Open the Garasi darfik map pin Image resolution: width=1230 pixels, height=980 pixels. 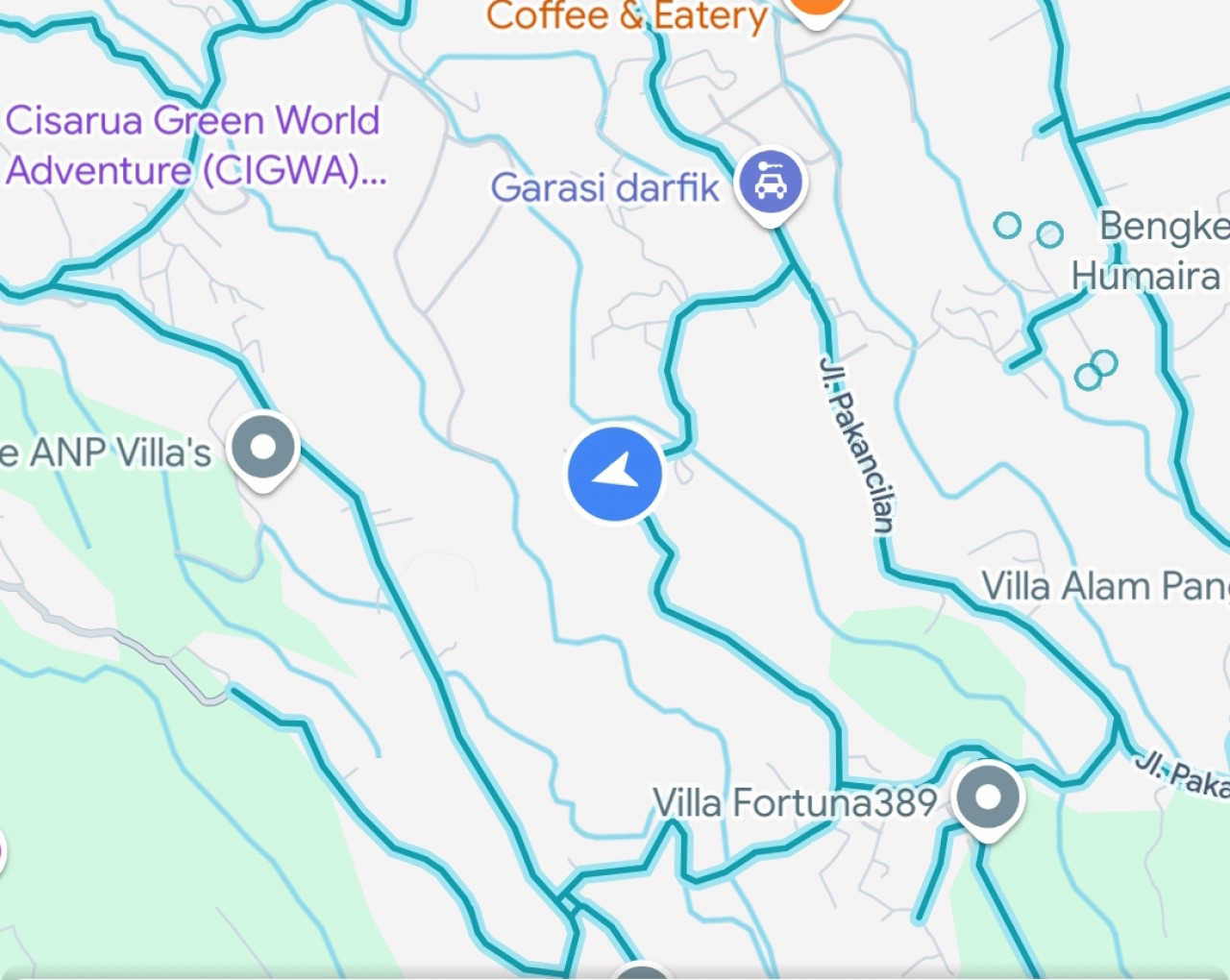tap(771, 182)
